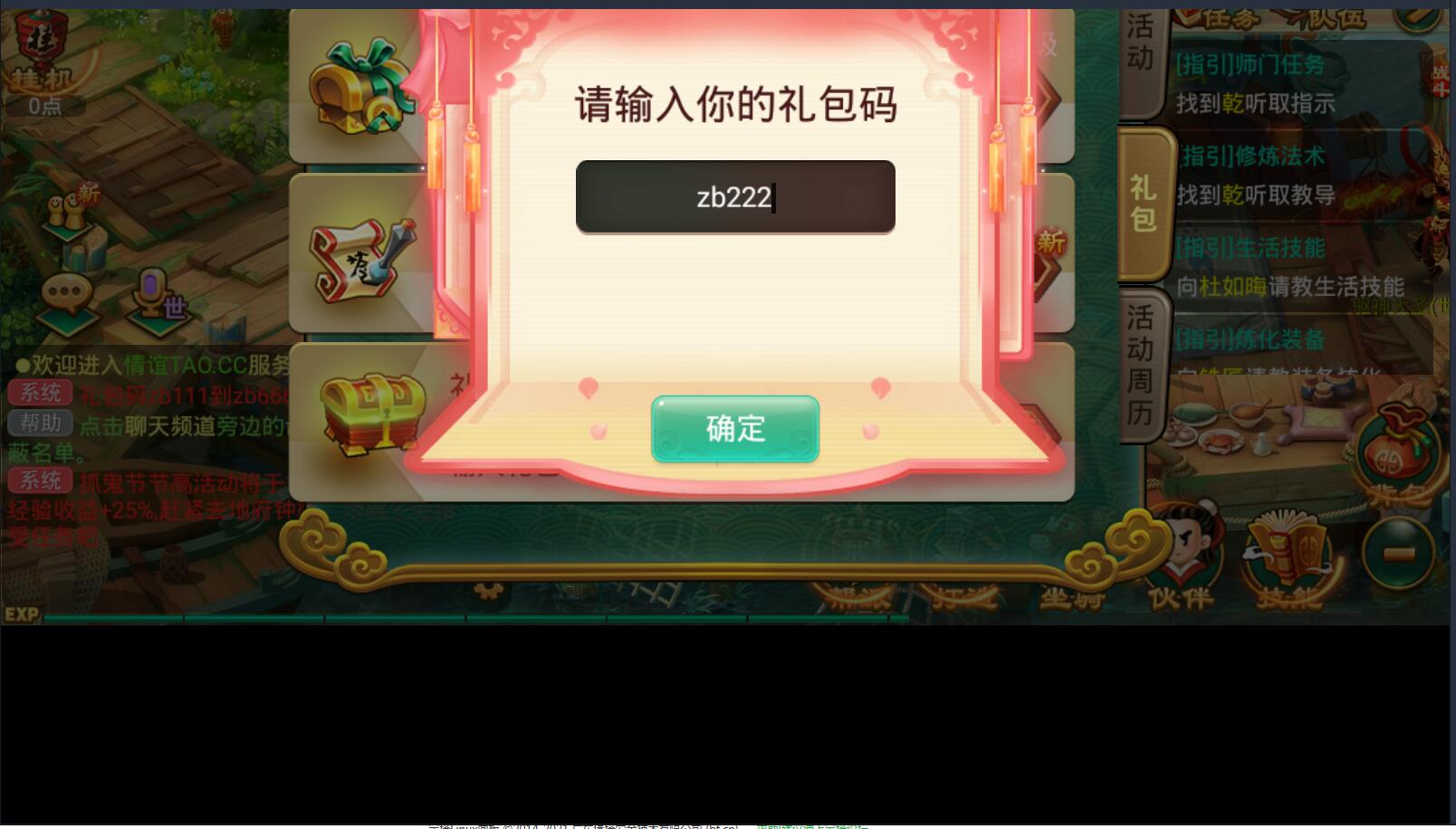The image size is (1456, 829).
Task: Tap the 挂机 auto-battle icon
Action: [41, 56]
